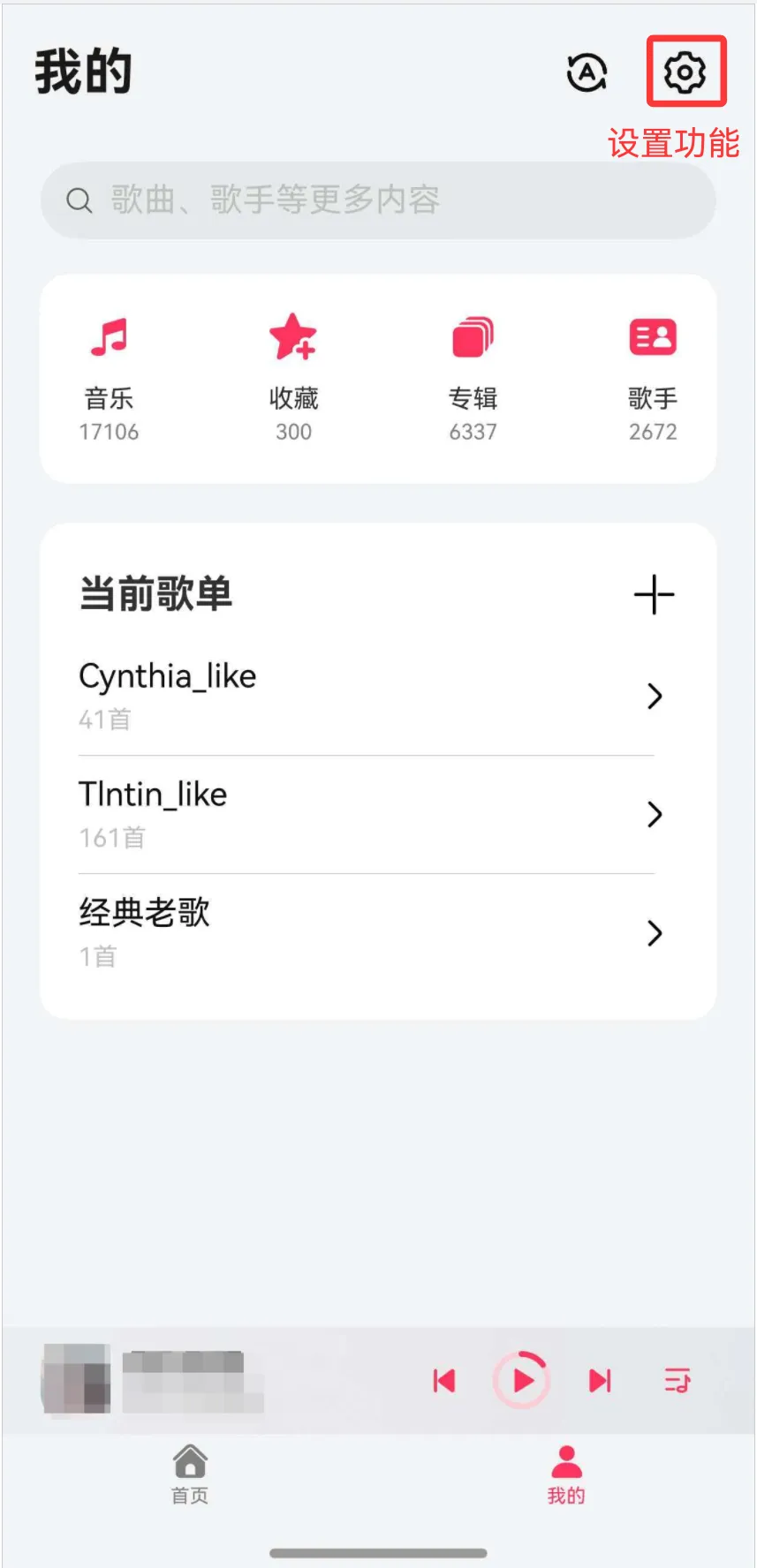
Task: Skip to next track
Action: (x=599, y=1380)
